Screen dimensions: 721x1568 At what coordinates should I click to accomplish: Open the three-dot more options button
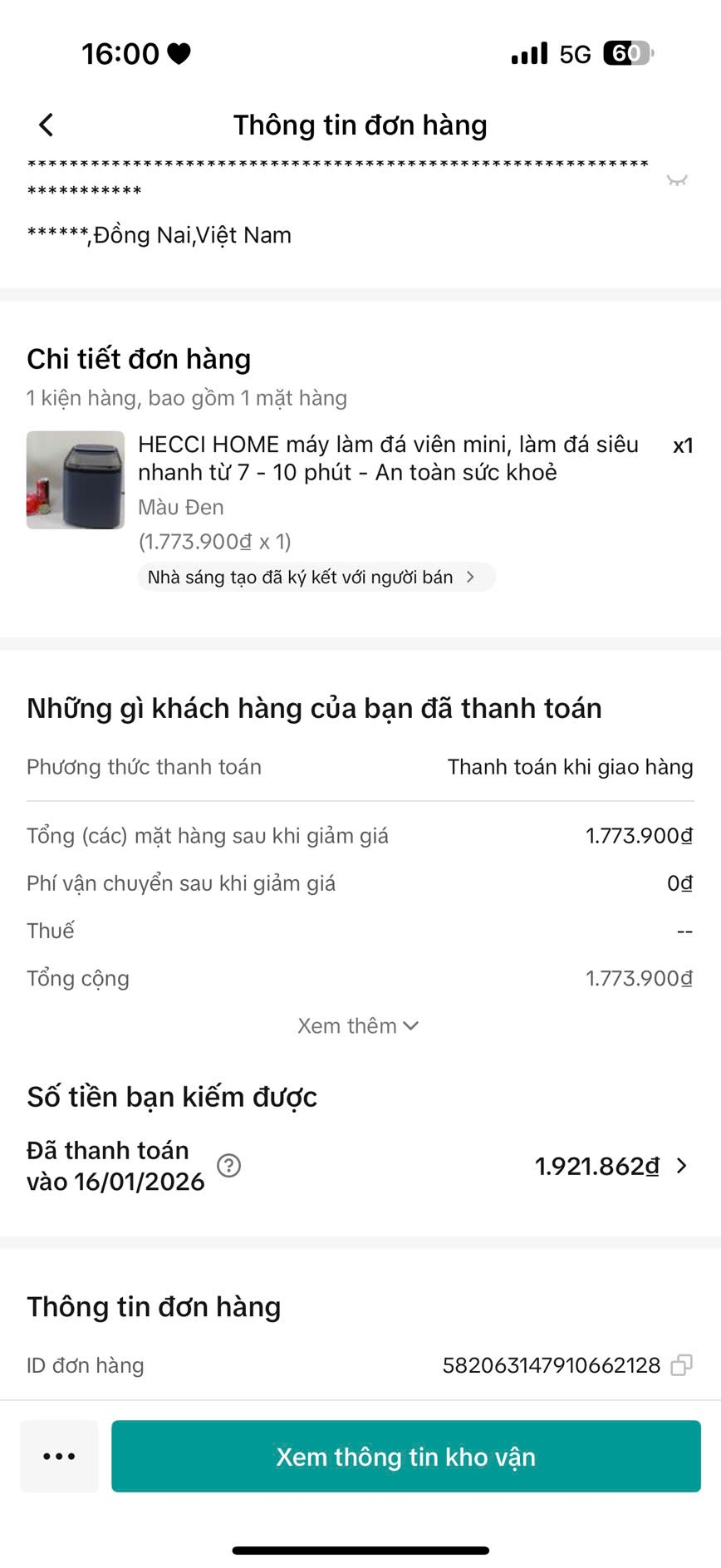coord(59,1457)
